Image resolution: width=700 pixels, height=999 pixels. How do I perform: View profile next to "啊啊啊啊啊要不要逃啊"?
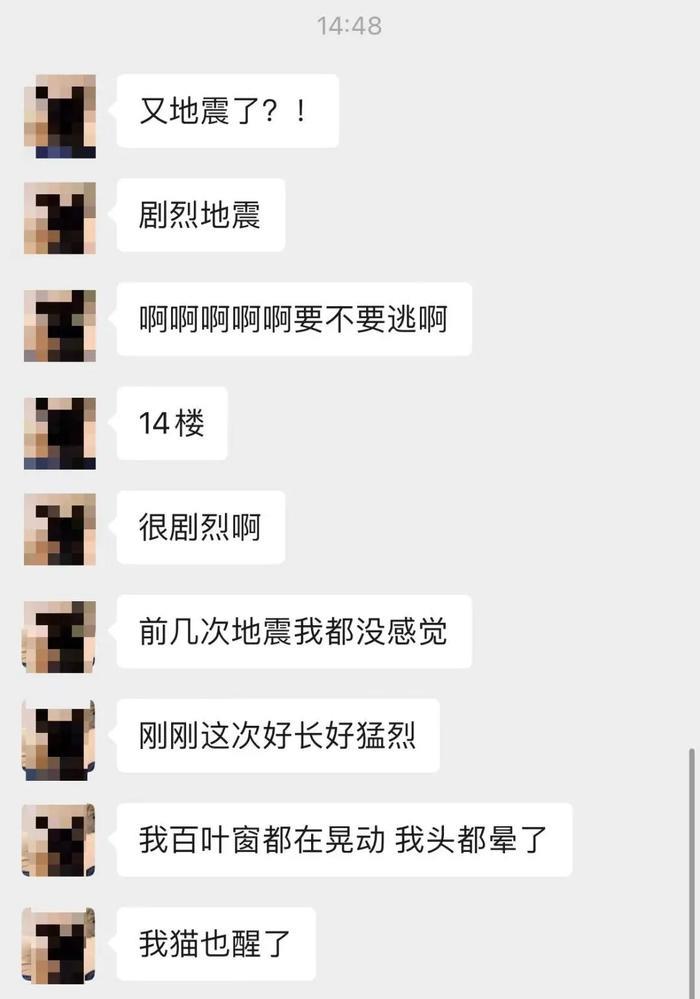[60, 325]
